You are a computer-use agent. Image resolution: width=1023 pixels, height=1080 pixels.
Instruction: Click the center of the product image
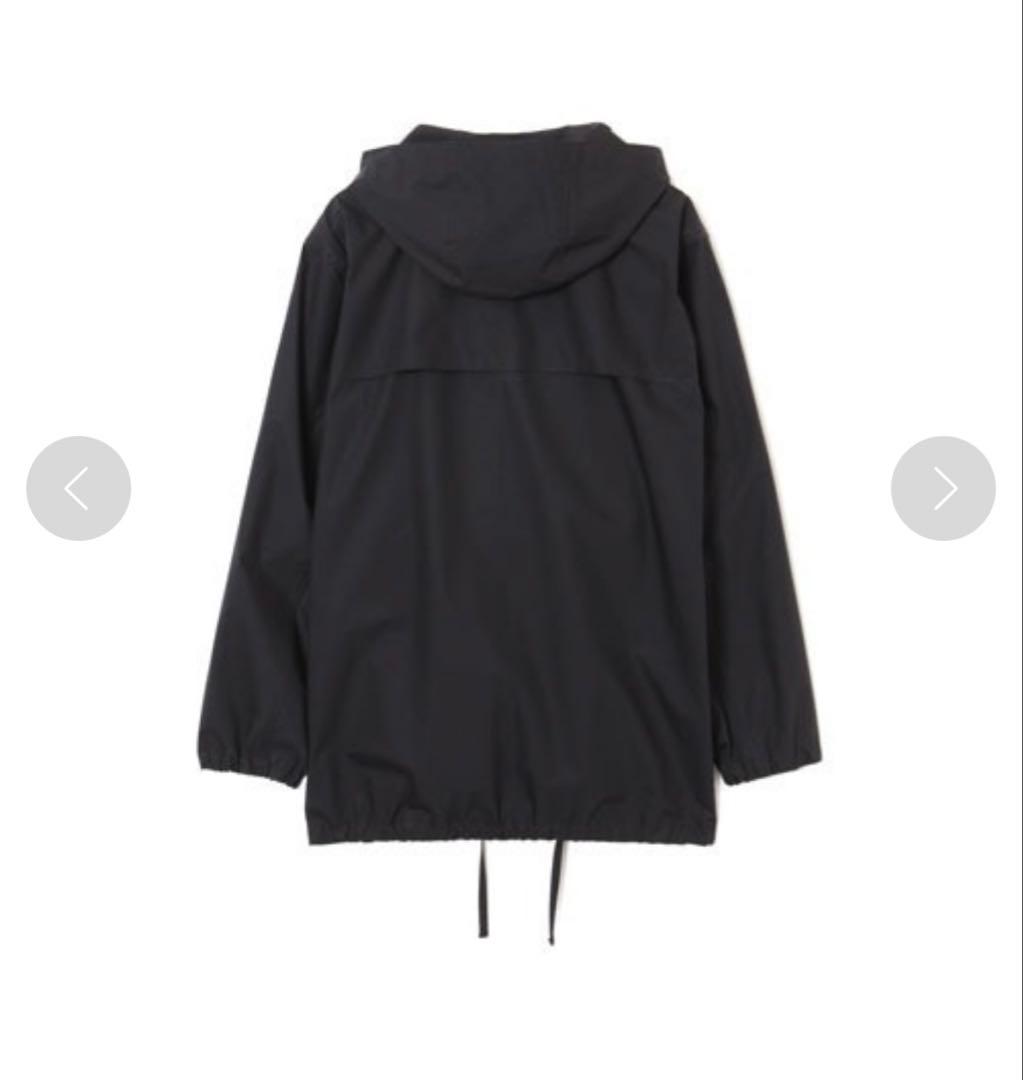pos(511,540)
